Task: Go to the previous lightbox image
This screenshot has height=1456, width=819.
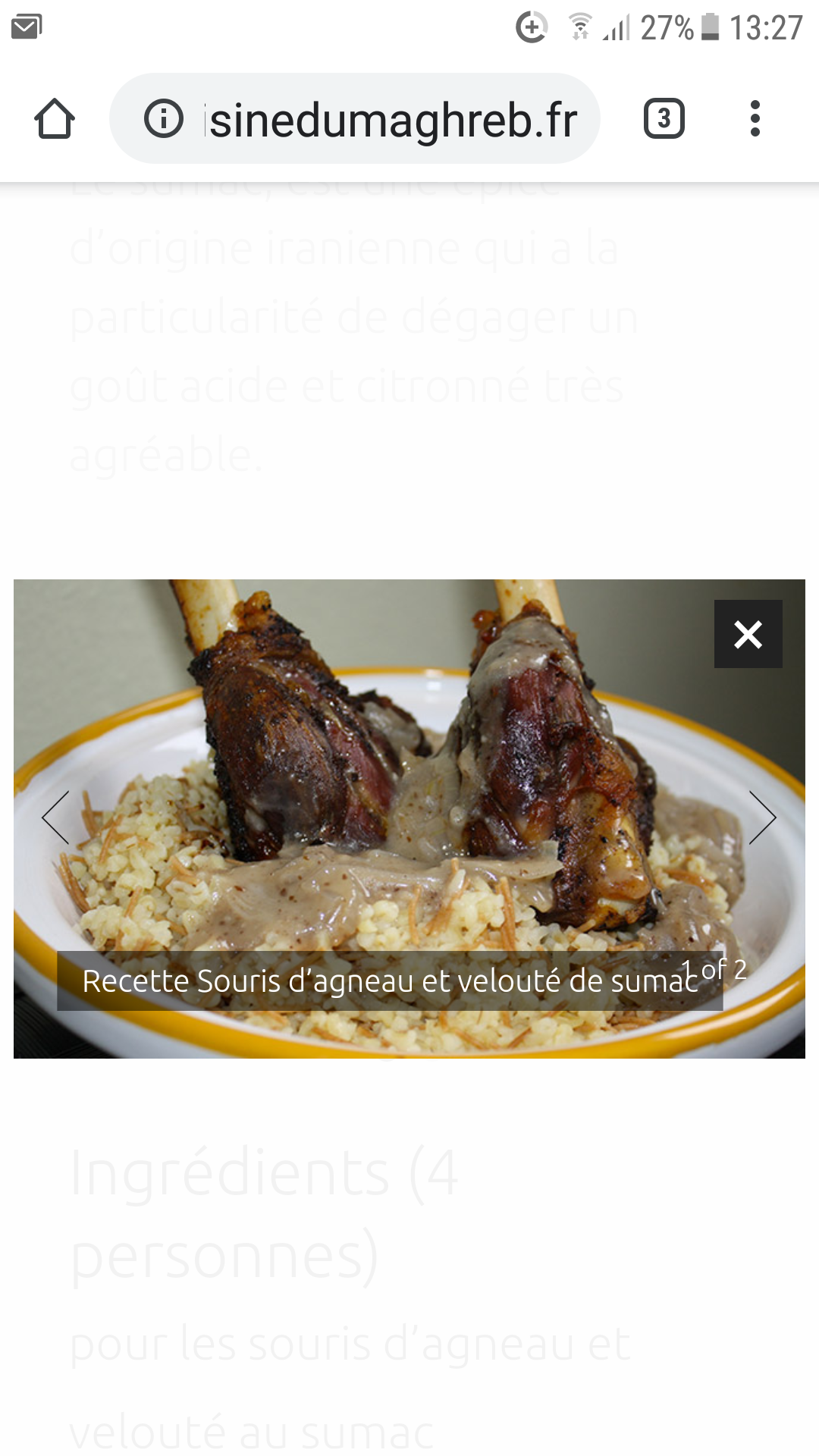Action: coord(56,817)
